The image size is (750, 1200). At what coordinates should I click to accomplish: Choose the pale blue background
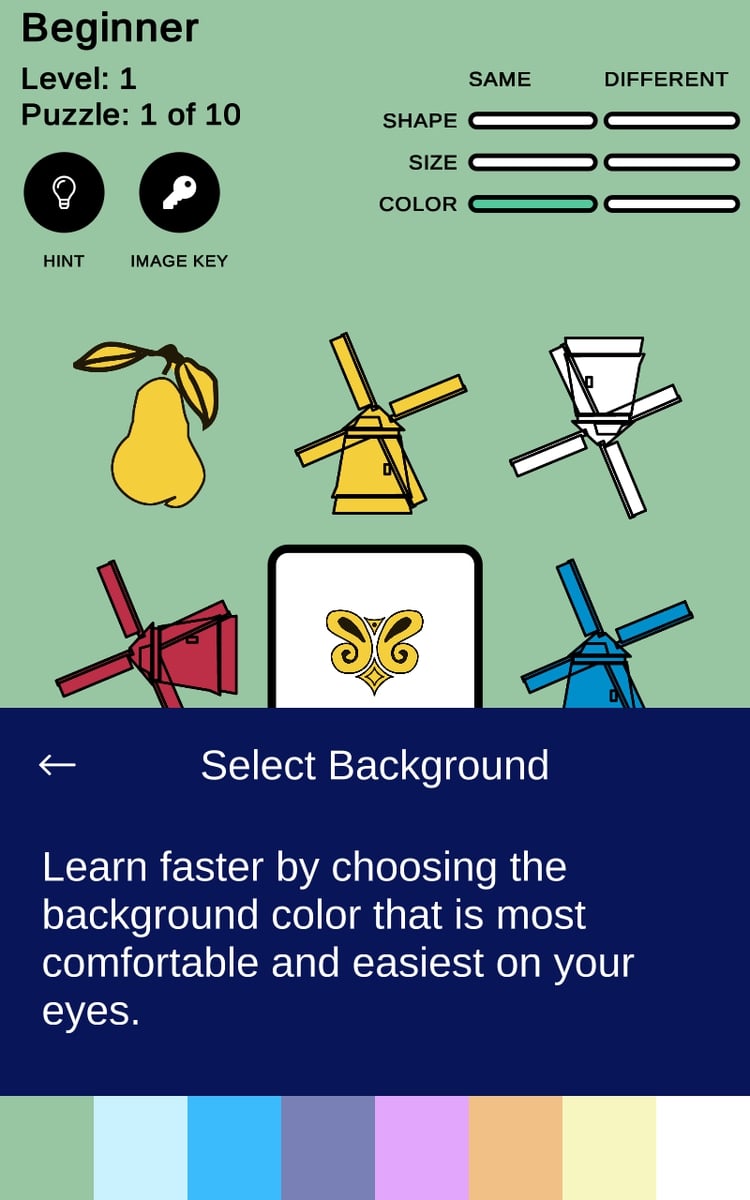coord(140,1147)
